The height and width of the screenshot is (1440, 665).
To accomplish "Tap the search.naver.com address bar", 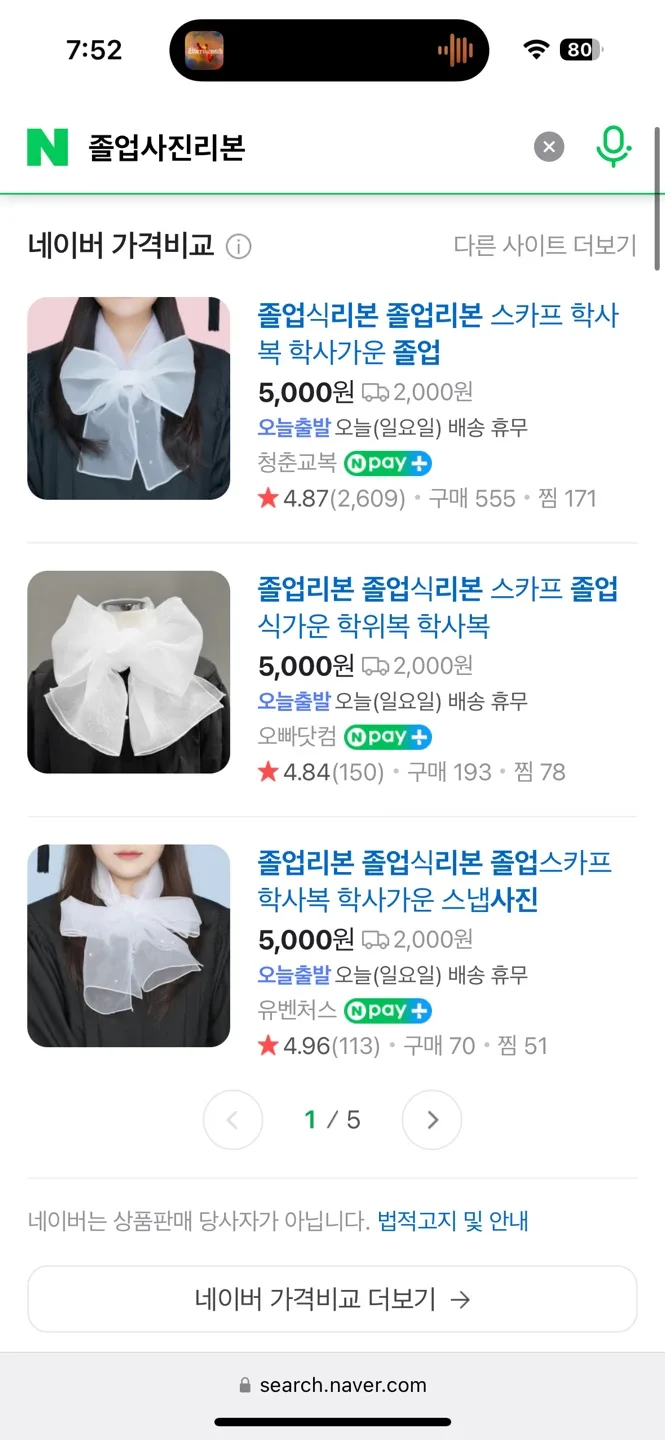I will [333, 1385].
